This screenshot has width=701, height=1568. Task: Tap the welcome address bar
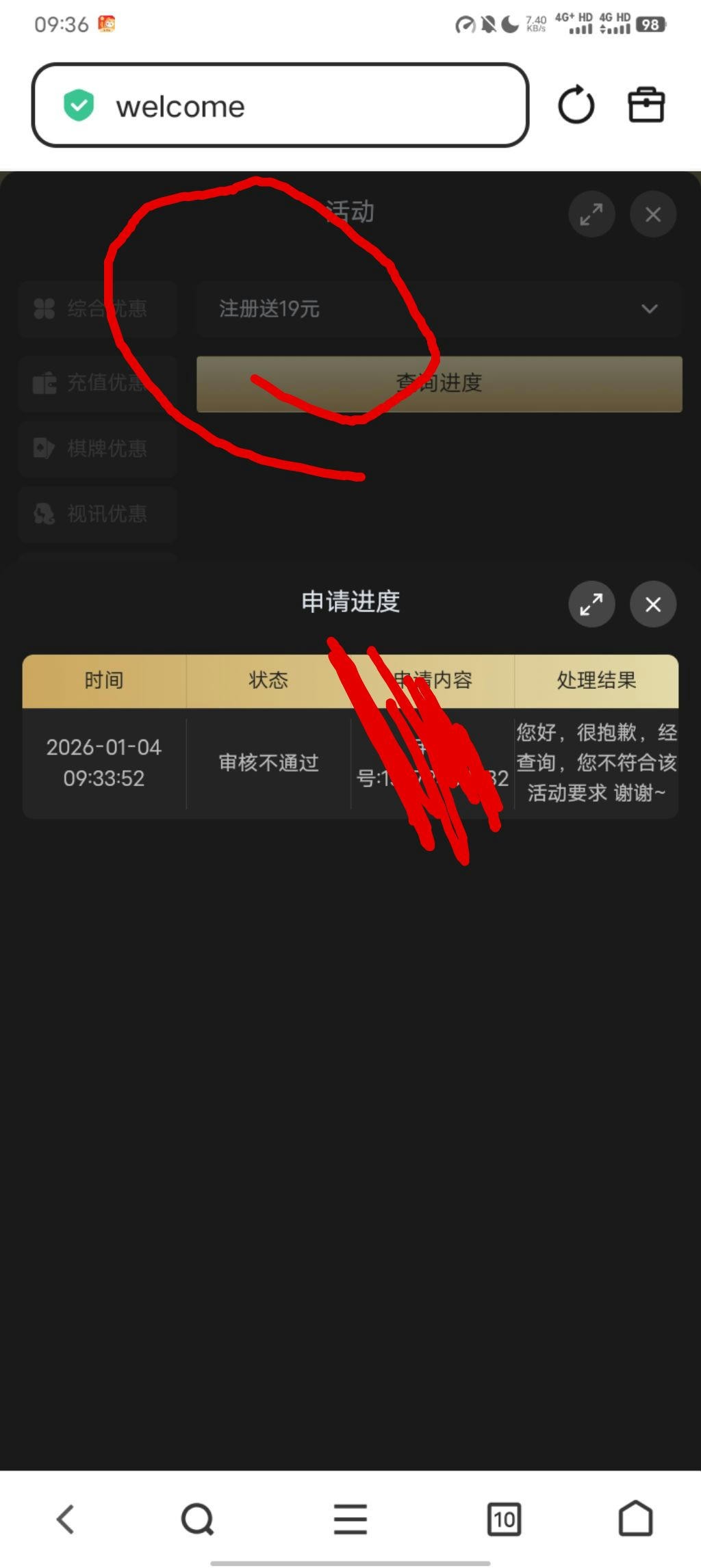(279, 106)
